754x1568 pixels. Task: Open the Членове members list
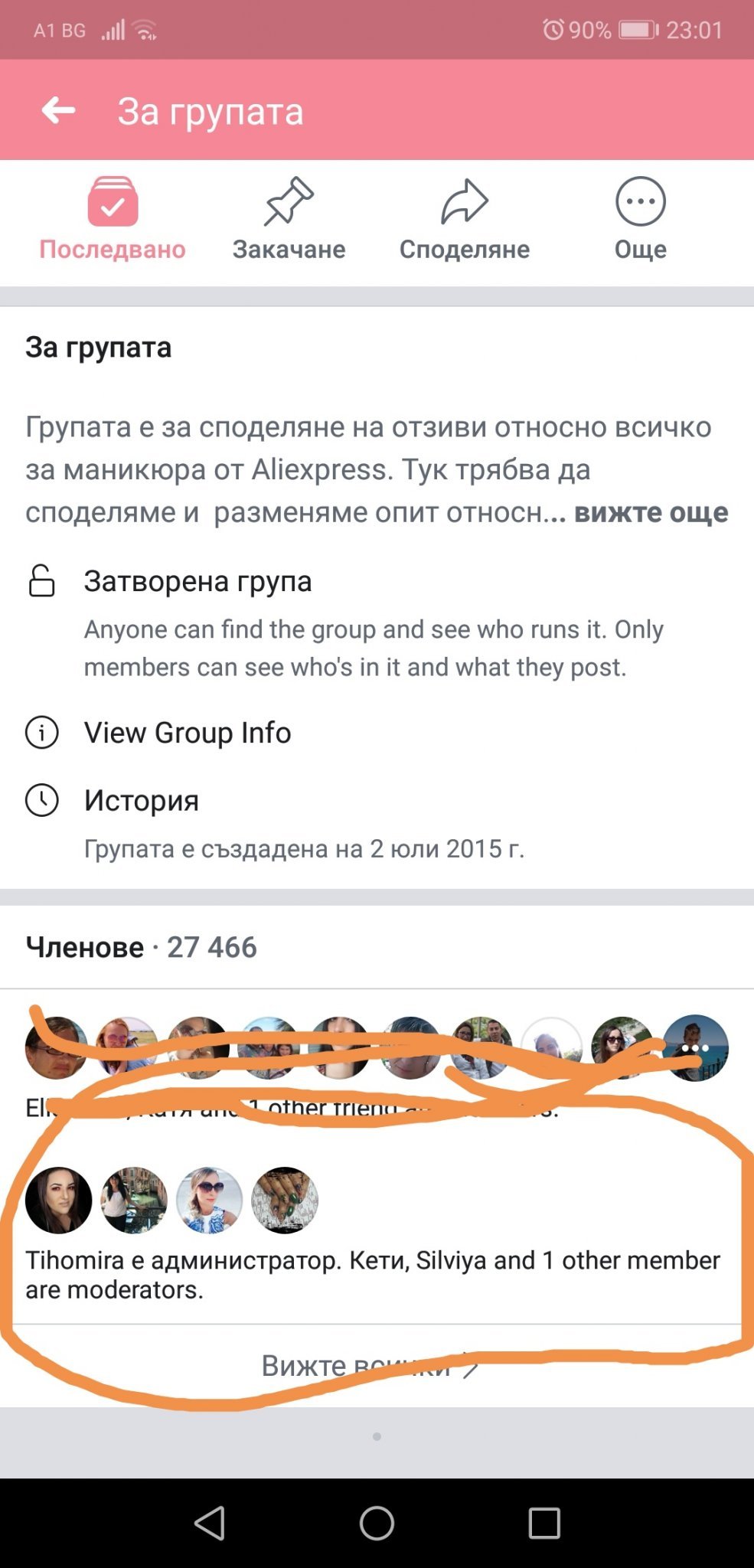pyautogui.click(x=142, y=947)
